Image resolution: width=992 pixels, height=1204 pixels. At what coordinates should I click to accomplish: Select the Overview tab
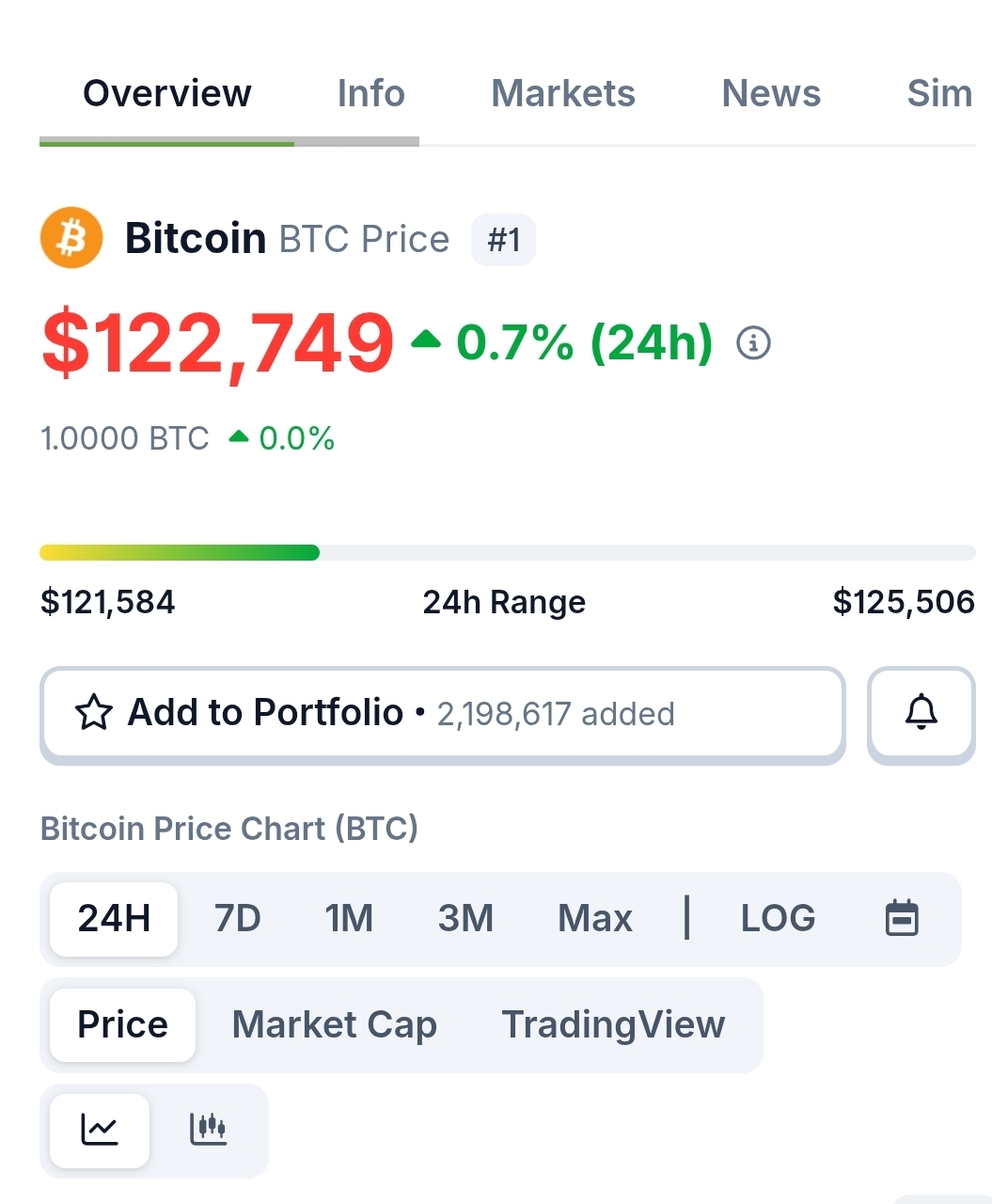(167, 94)
